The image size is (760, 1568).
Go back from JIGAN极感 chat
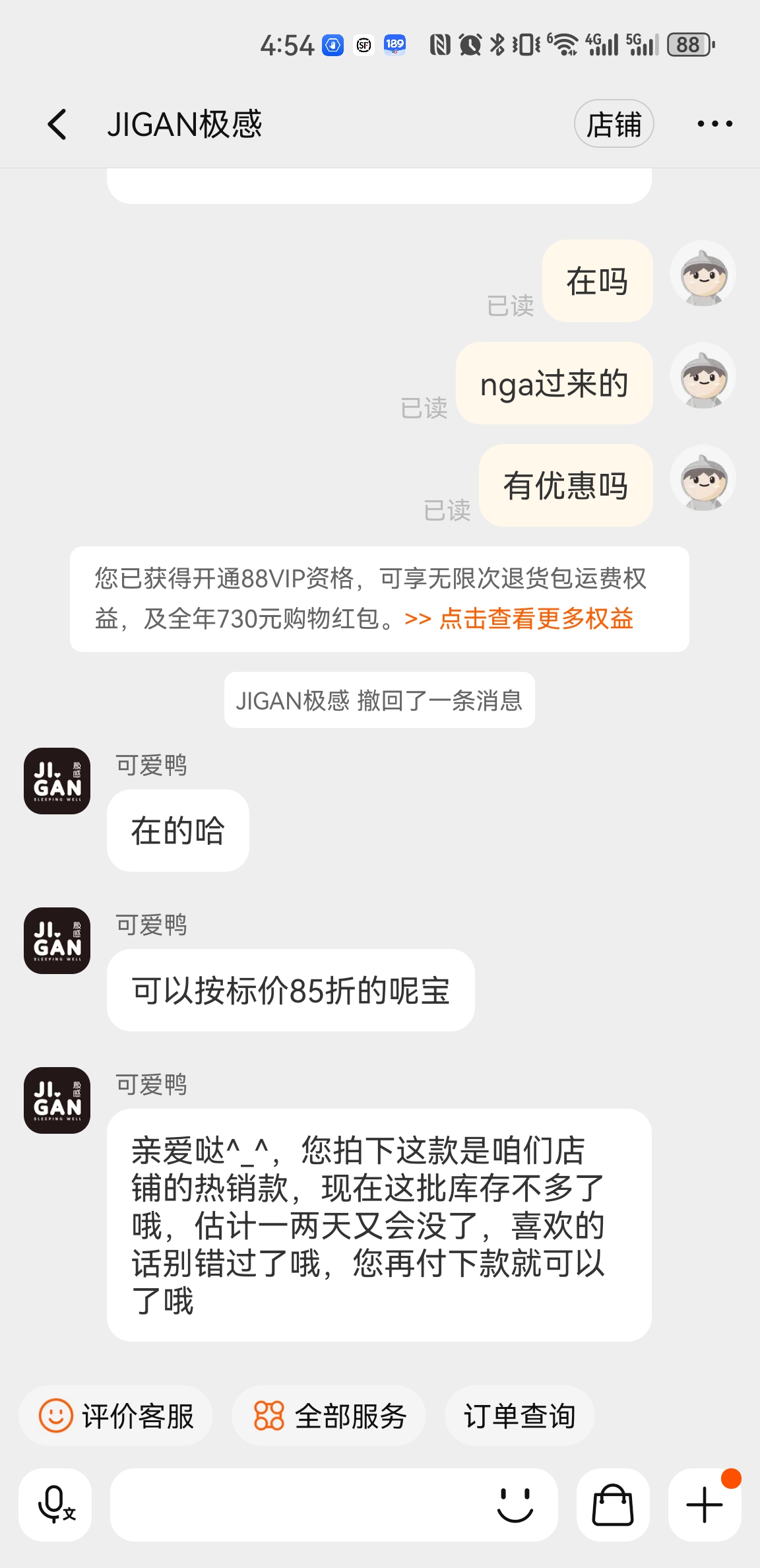tap(57, 124)
